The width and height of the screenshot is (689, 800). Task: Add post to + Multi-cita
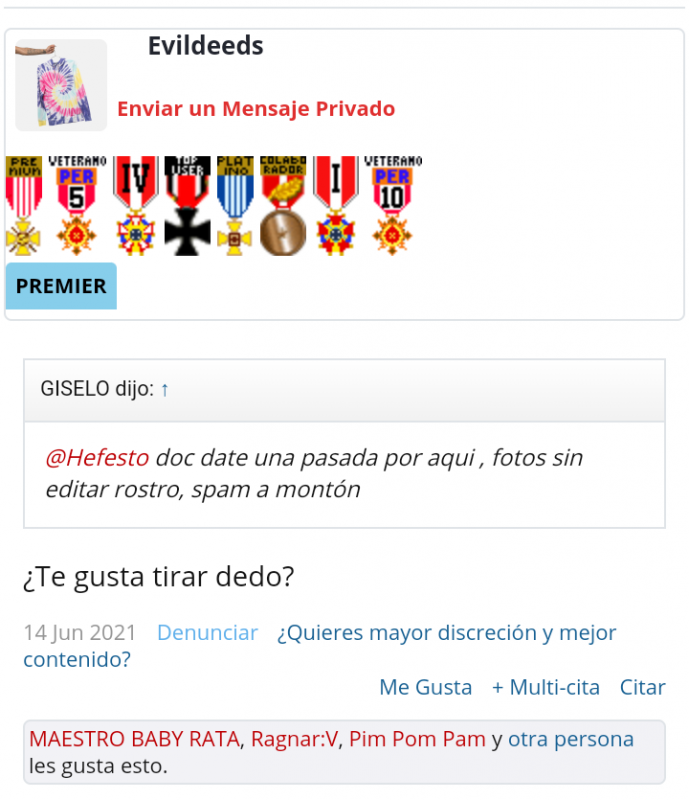pyautogui.click(x=545, y=687)
